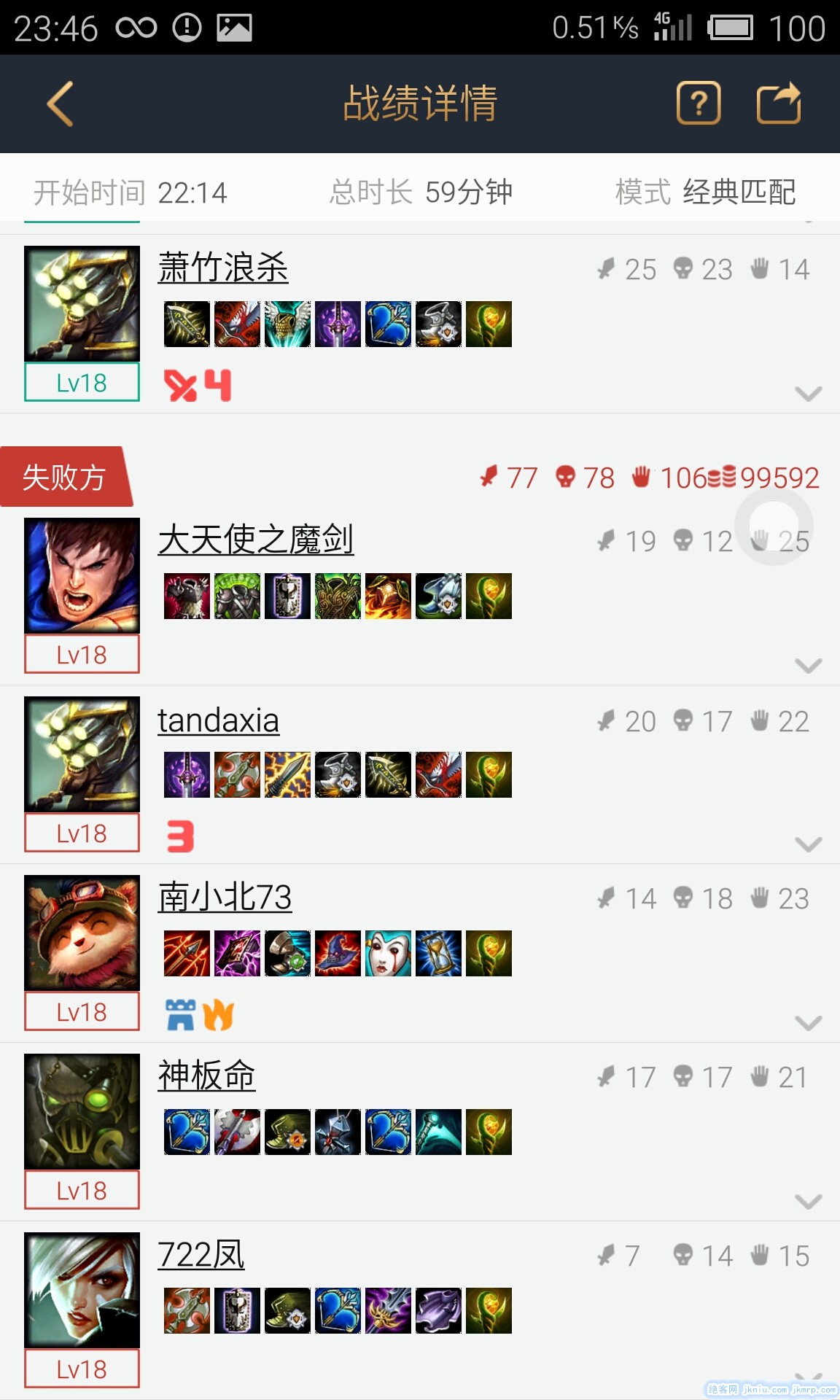Open player tandaxia's profile link

pos(218,720)
